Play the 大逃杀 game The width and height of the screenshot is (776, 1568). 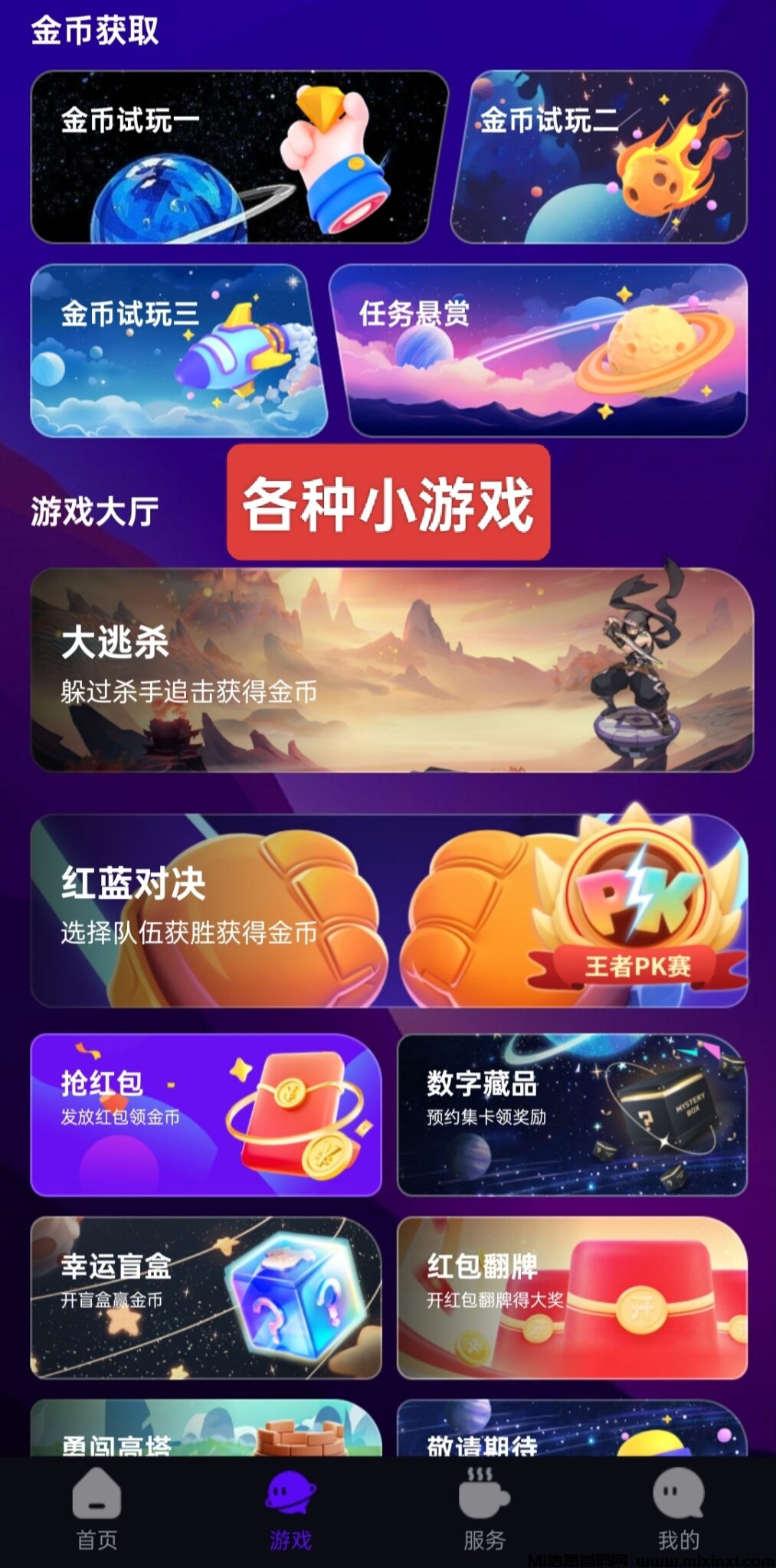click(x=391, y=670)
